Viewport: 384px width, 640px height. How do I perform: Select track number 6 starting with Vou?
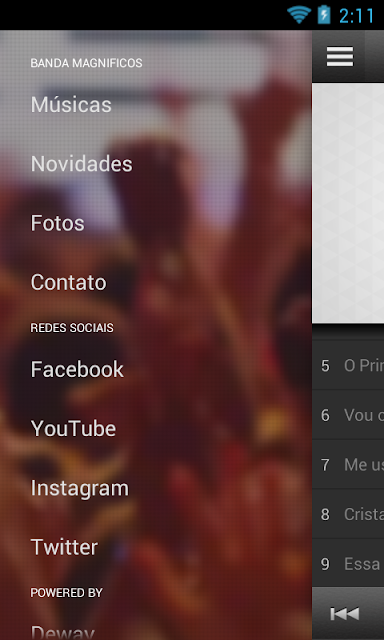[348, 415]
